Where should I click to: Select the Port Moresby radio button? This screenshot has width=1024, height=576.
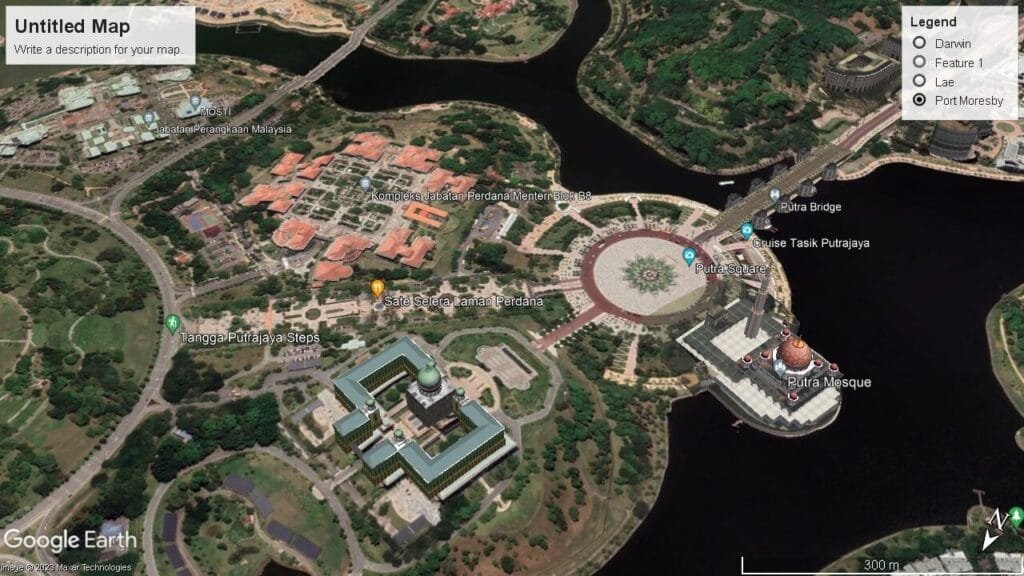pyautogui.click(x=918, y=100)
